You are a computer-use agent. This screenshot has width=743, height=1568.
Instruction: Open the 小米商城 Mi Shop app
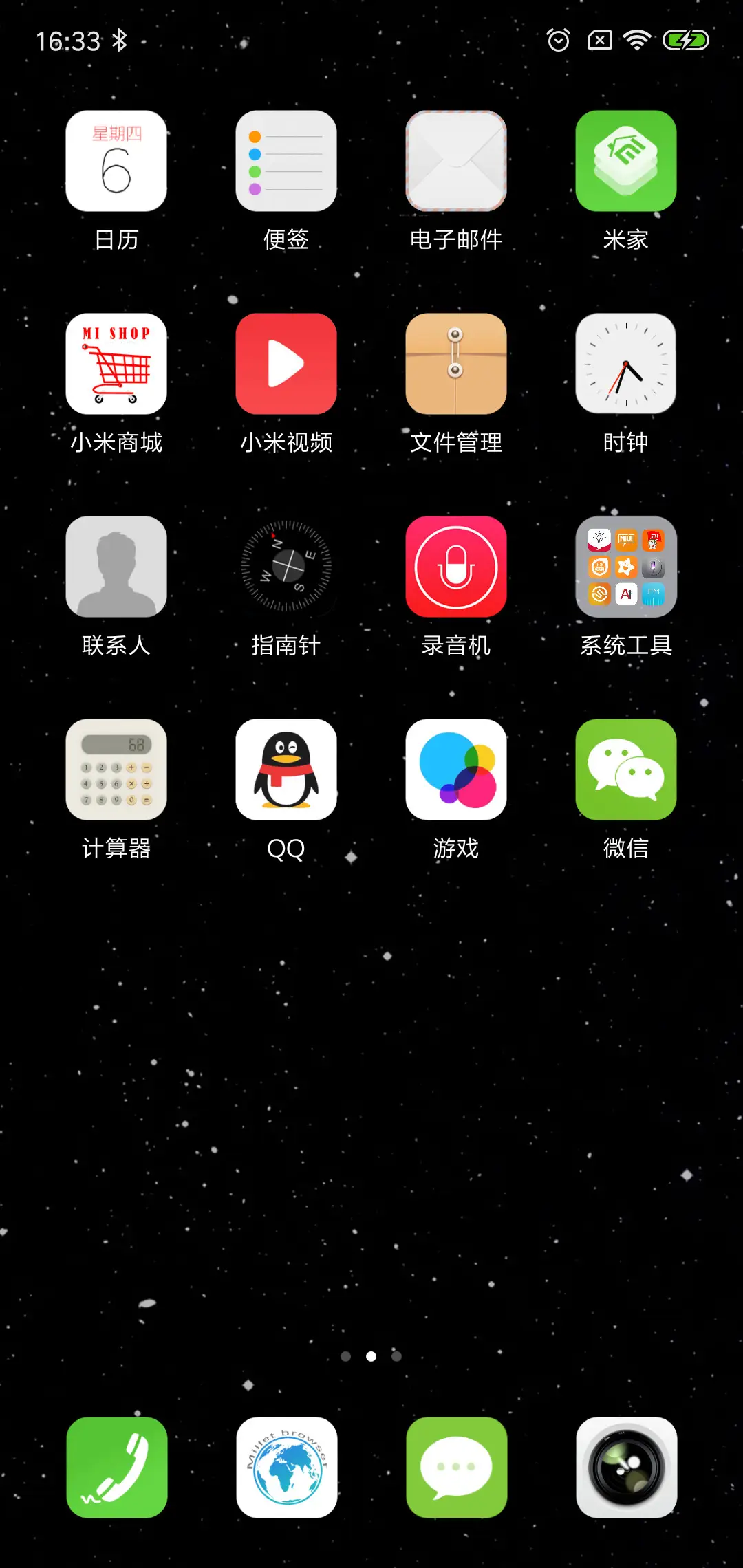[116, 364]
